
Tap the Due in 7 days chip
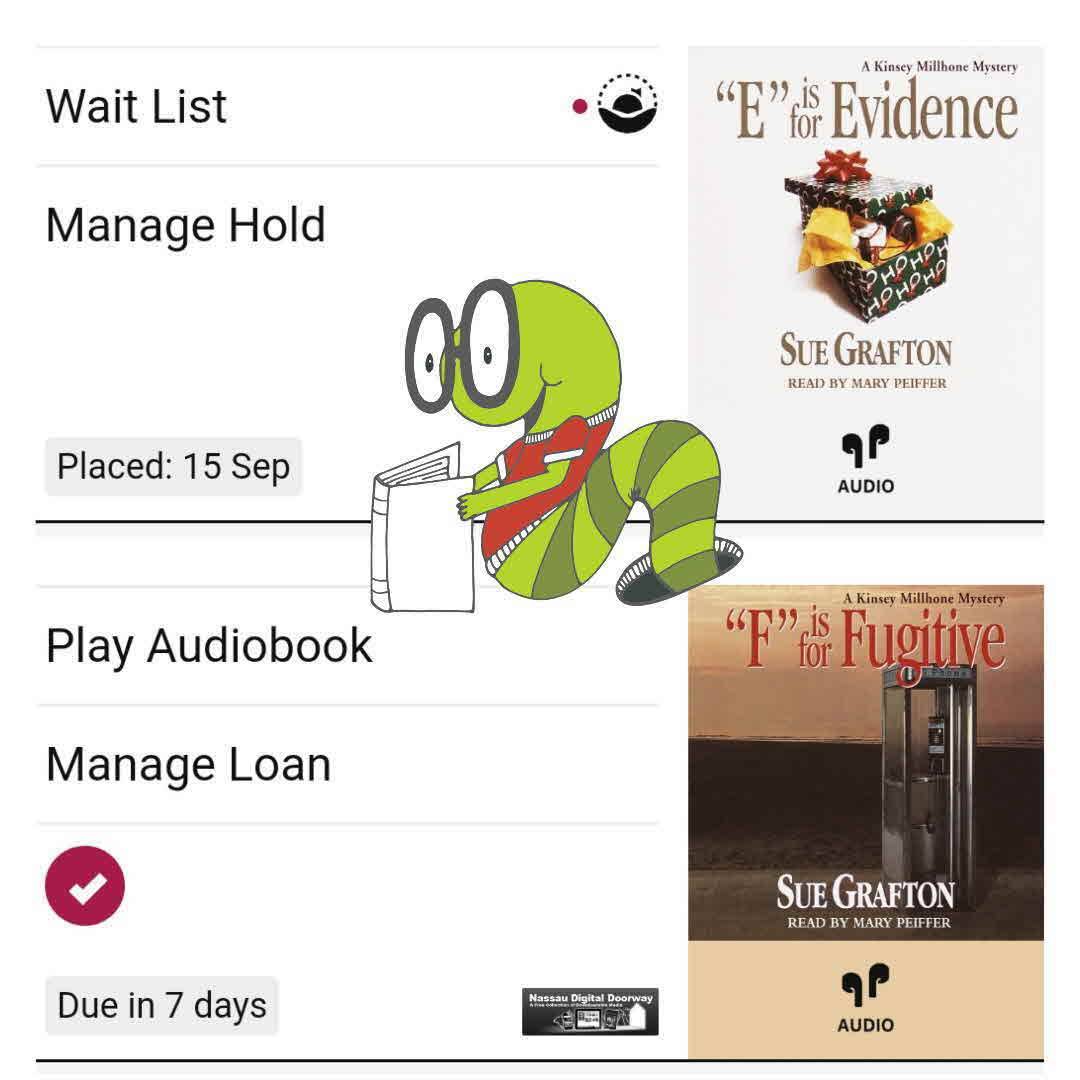point(162,1005)
